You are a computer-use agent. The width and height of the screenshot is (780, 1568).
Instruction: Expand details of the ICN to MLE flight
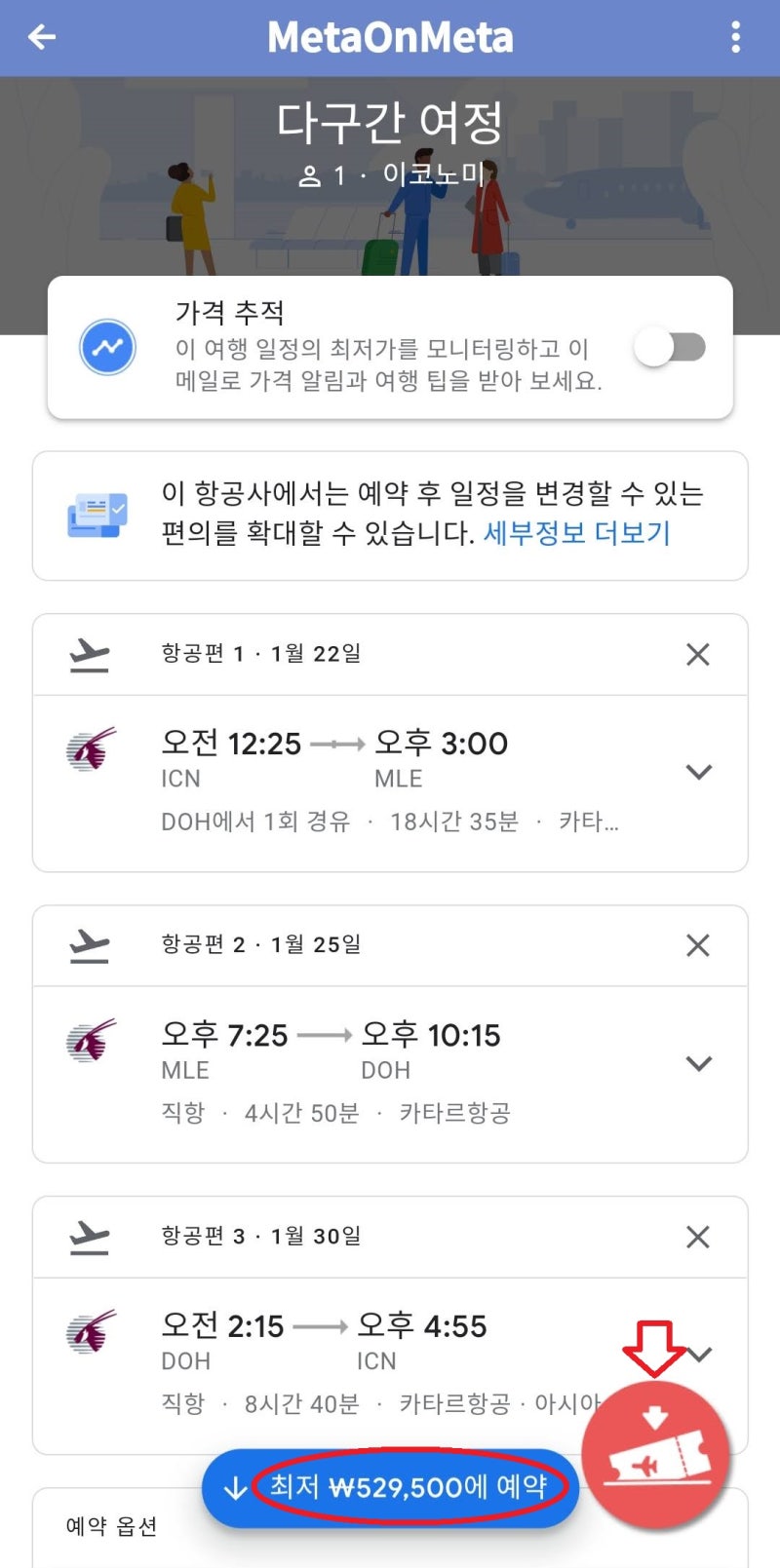click(699, 772)
